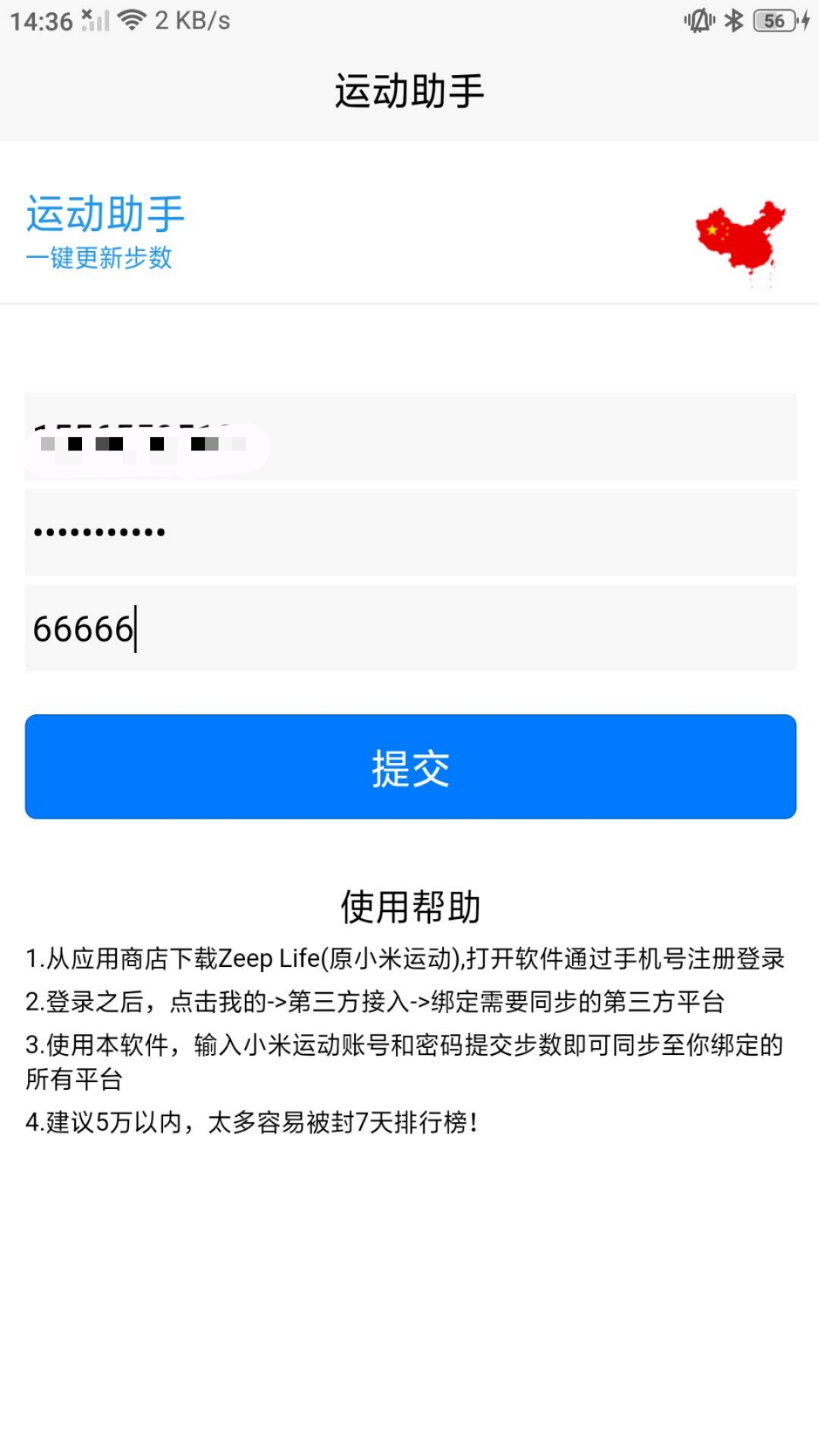Select the password field with hidden dots
The width and height of the screenshot is (819, 1456).
[409, 531]
